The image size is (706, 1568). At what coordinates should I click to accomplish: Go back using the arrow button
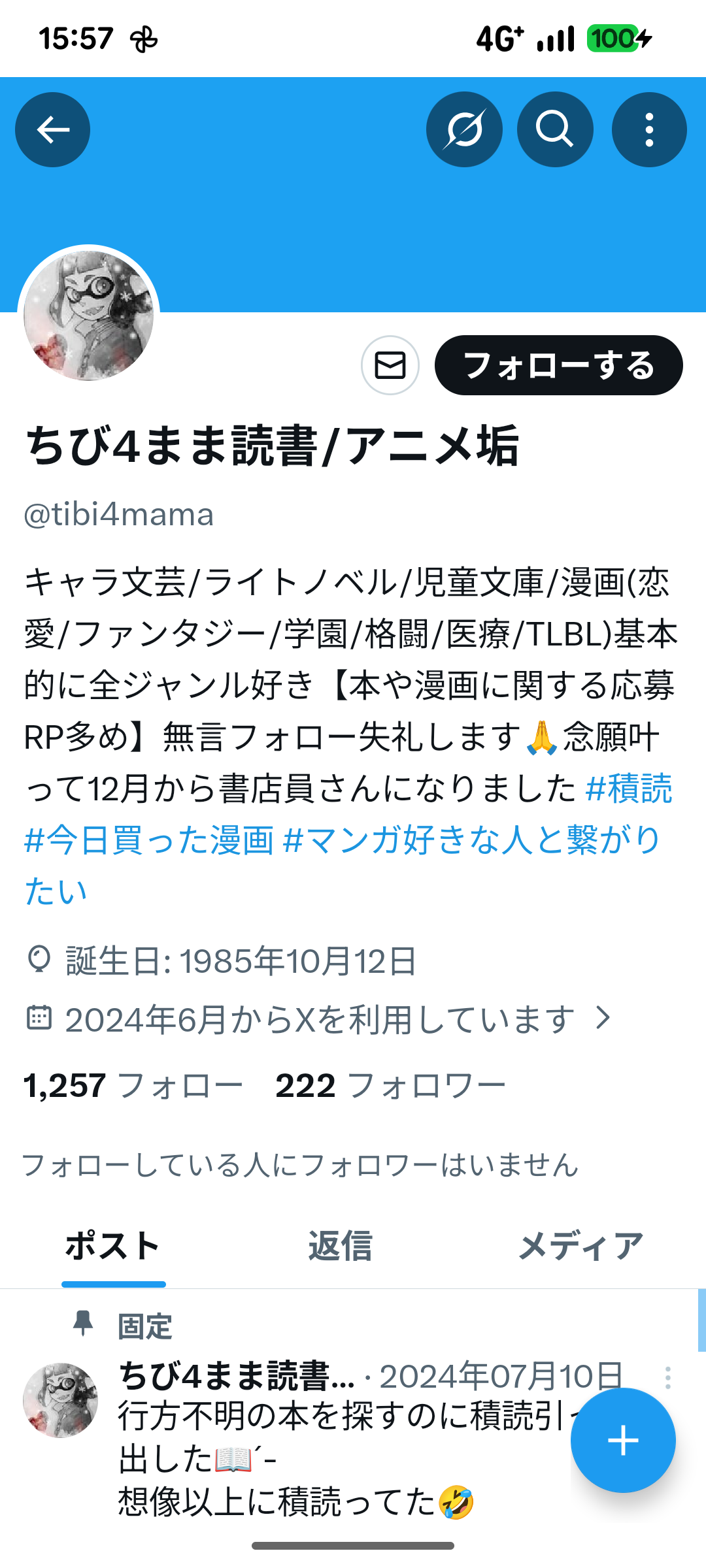[52, 129]
